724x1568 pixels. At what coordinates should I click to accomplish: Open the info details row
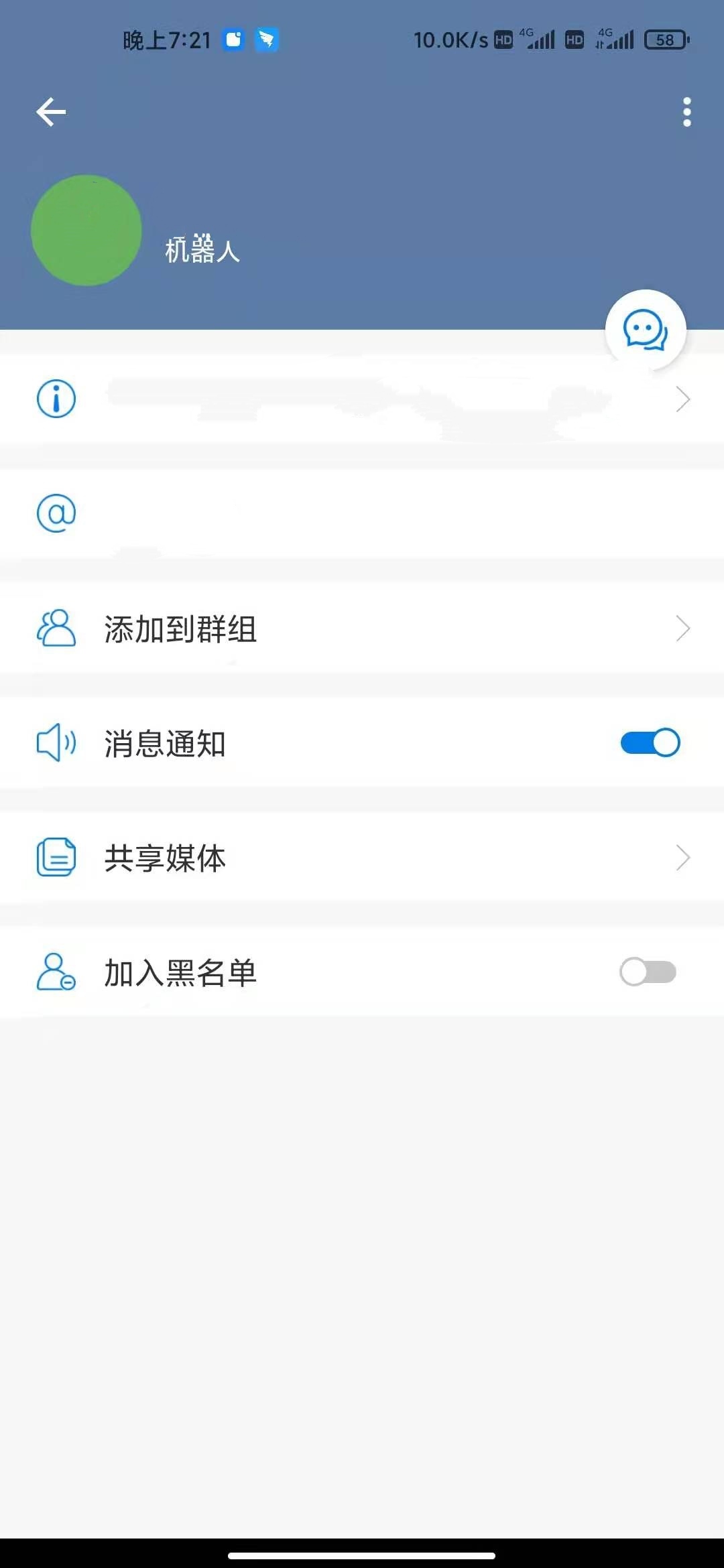pos(362,399)
